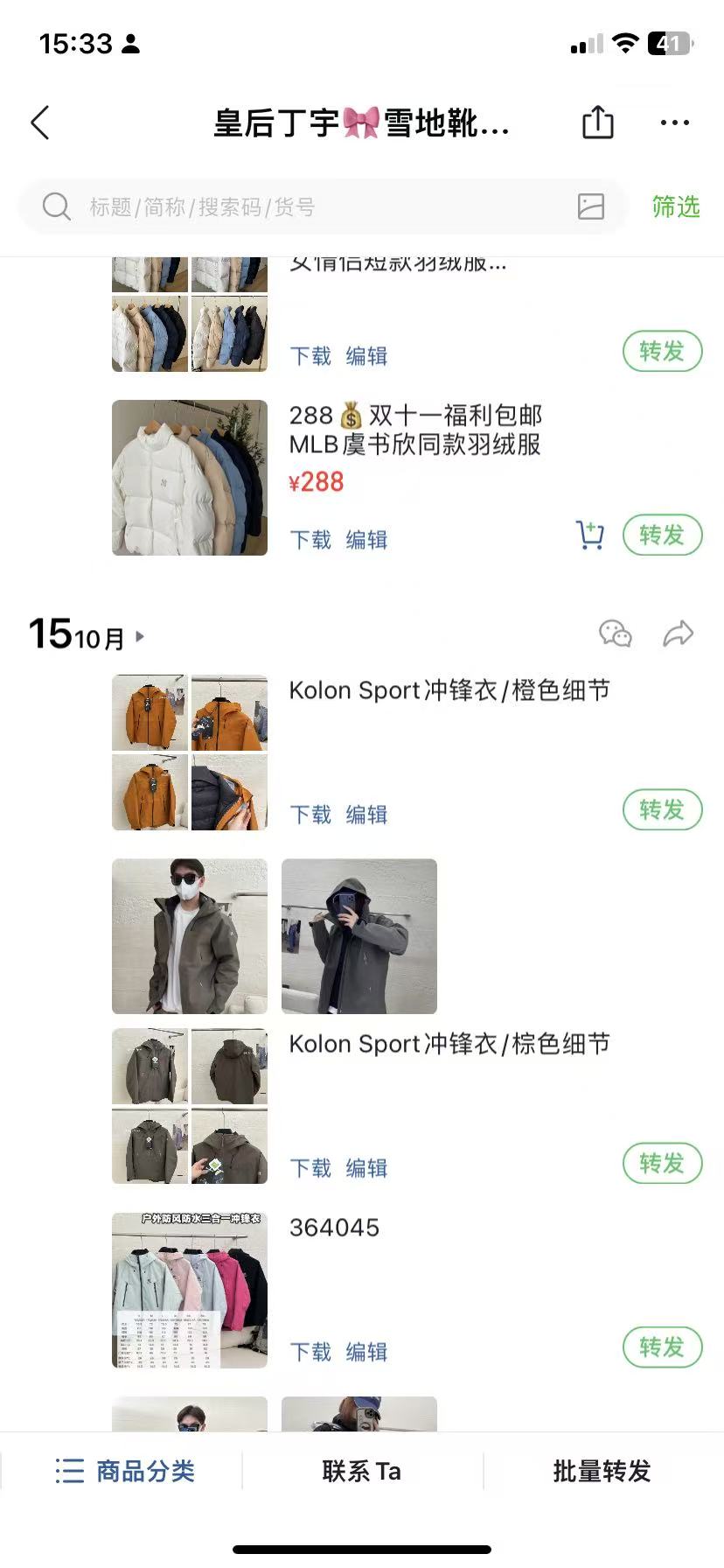724x1568 pixels.
Task: Tap 转发 for MLB虞书欣同款羽绒服
Action: pyautogui.click(x=662, y=535)
